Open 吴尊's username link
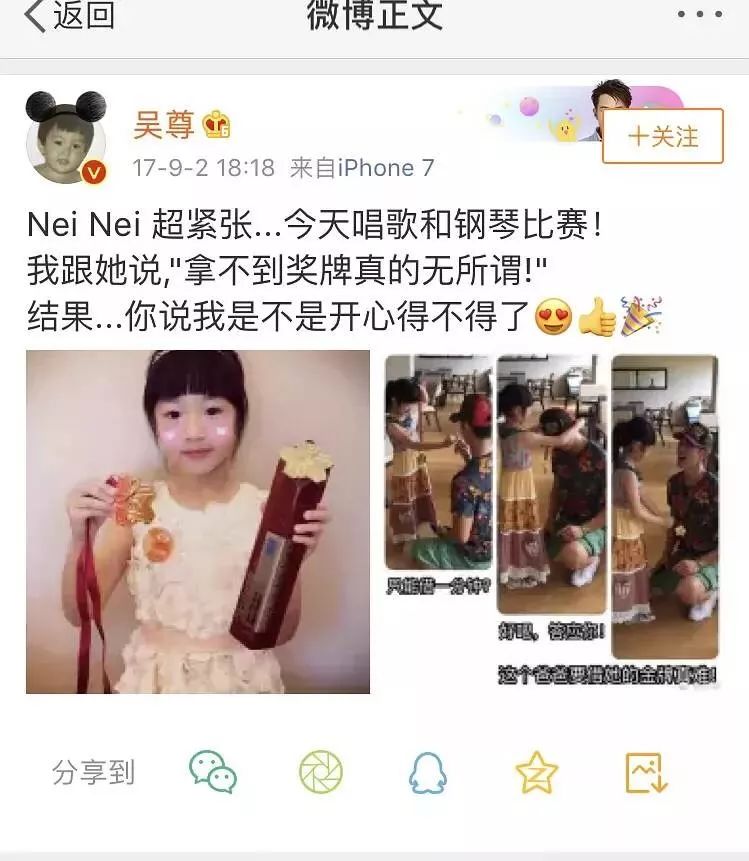 pos(164,125)
